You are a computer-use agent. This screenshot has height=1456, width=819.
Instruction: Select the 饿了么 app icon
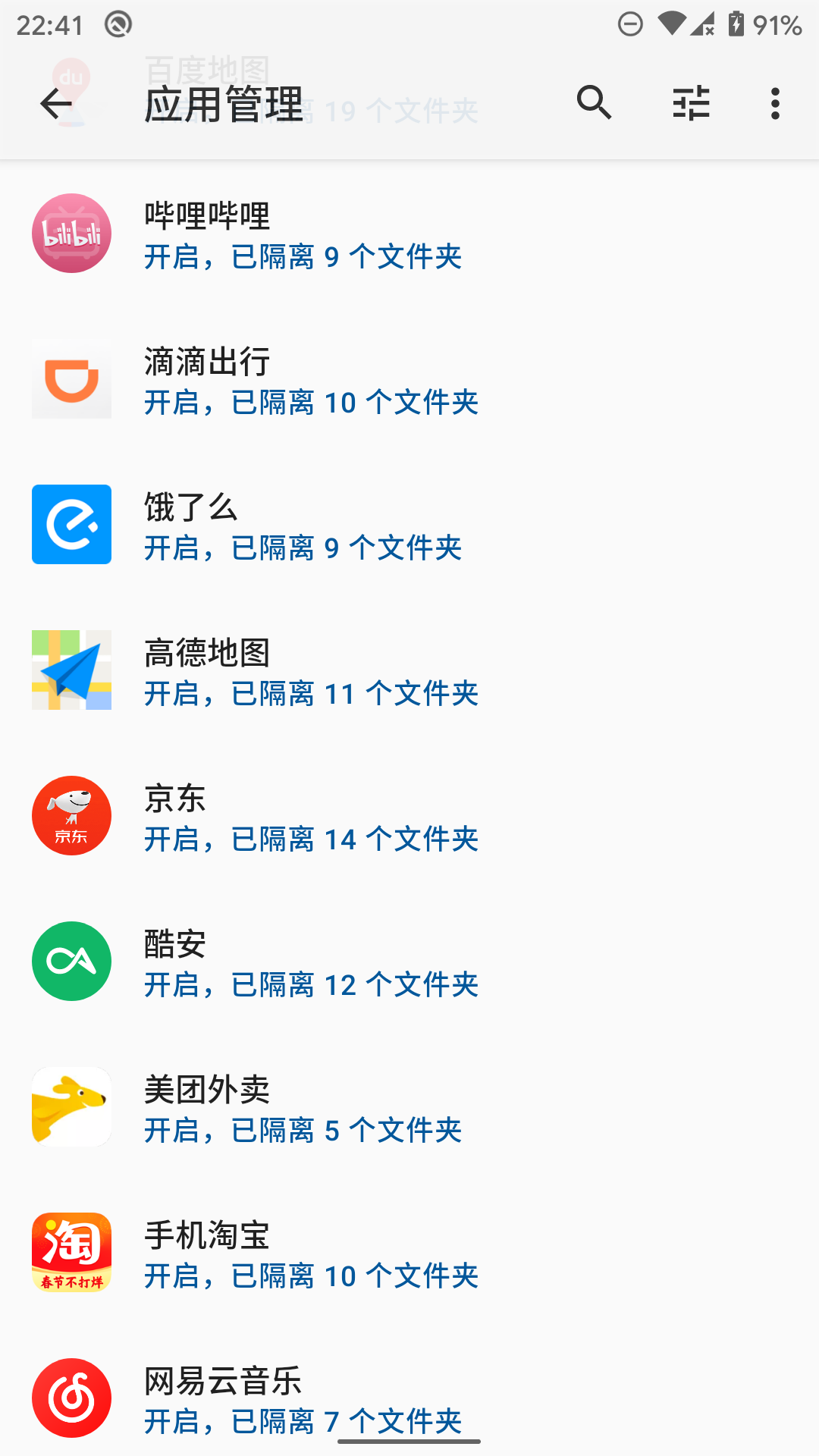(x=71, y=524)
